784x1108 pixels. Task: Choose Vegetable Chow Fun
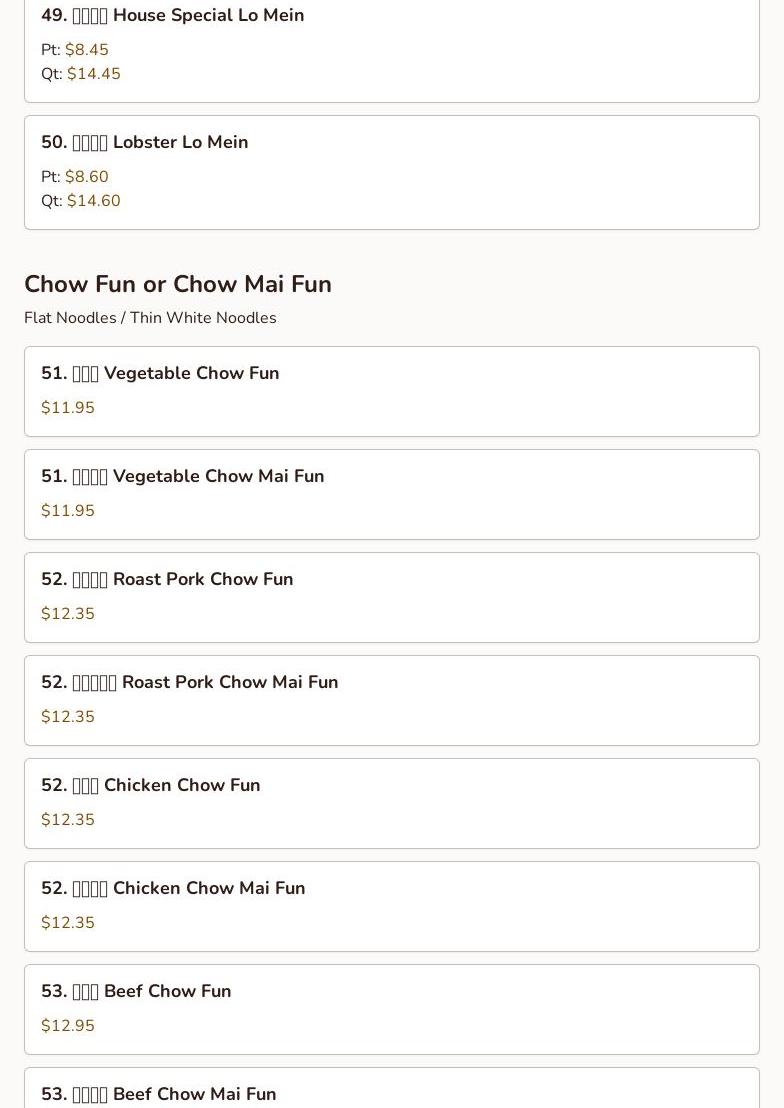(391, 391)
